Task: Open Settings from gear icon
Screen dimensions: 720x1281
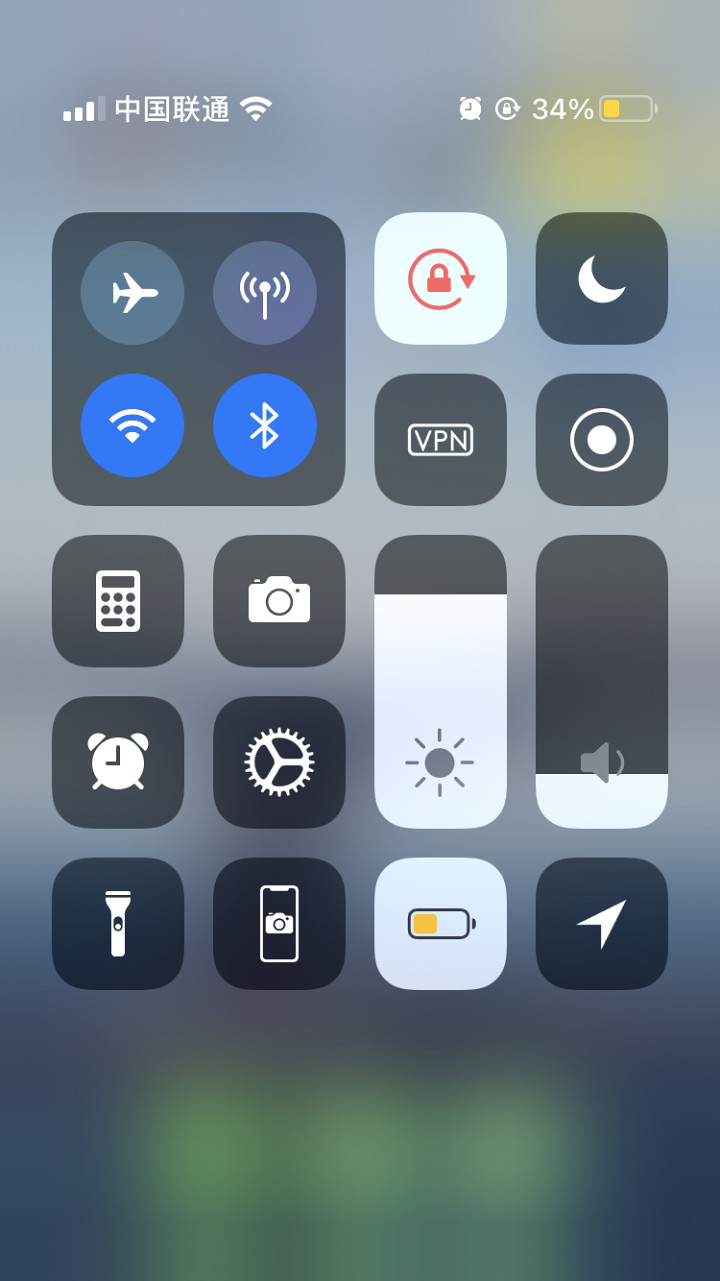Action: 279,762
